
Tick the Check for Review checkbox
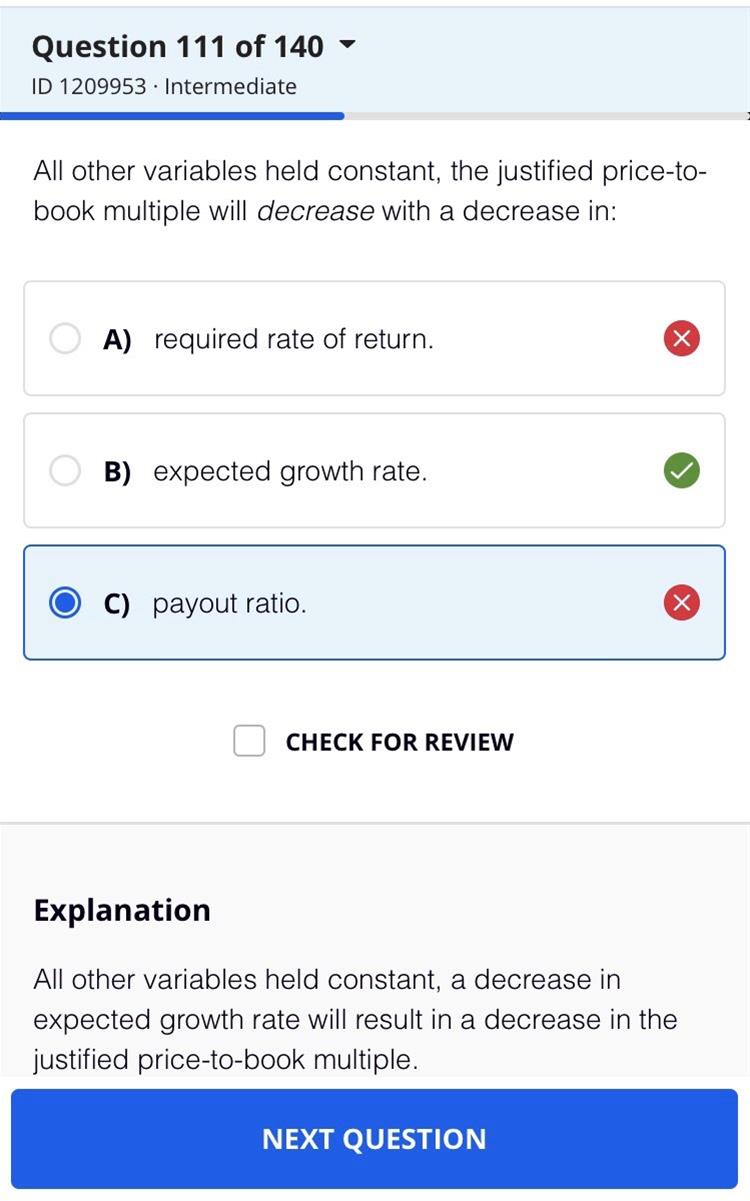click(x=249, y=741)
